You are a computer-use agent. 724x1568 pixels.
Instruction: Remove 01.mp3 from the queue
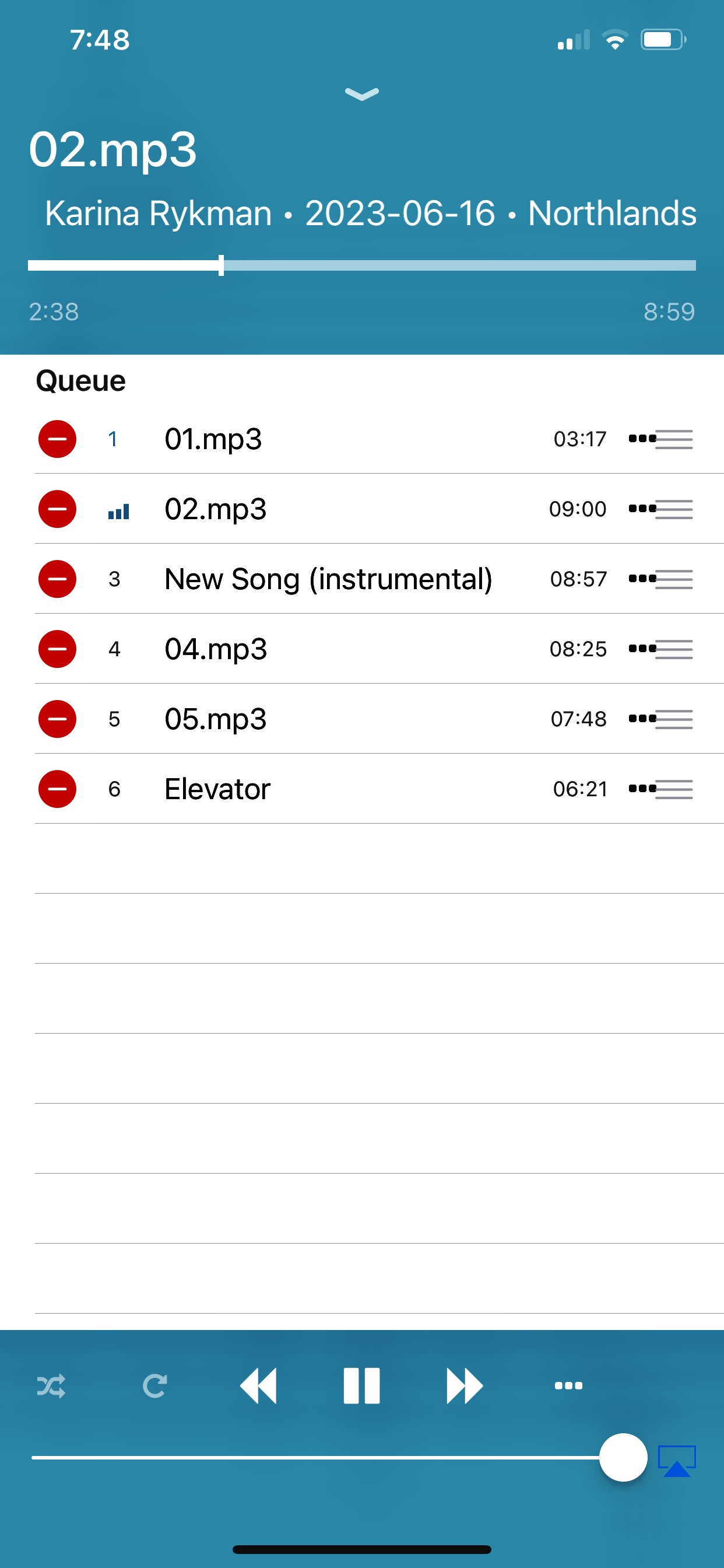(57, 439)
